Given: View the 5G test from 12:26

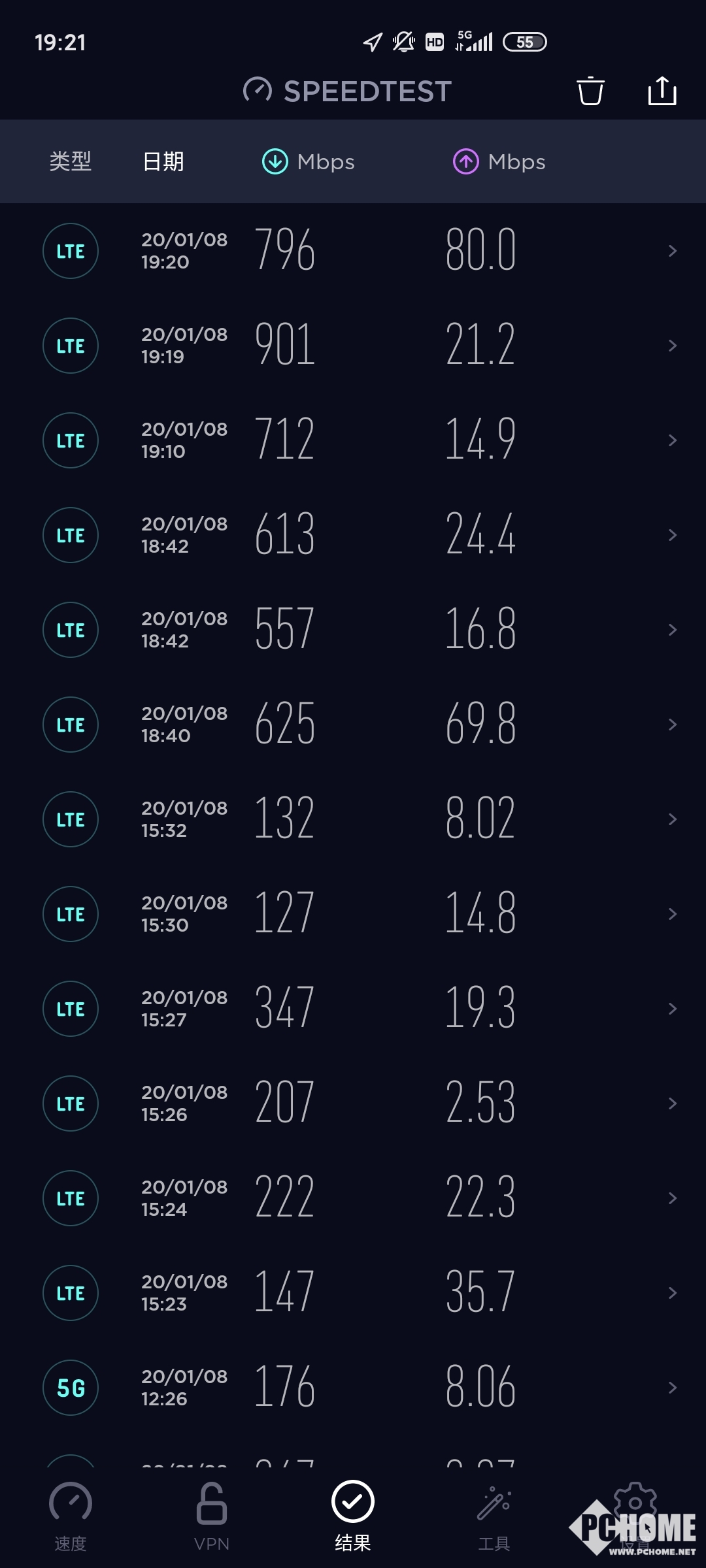Looking at the screenshot, I should 353,1388.
